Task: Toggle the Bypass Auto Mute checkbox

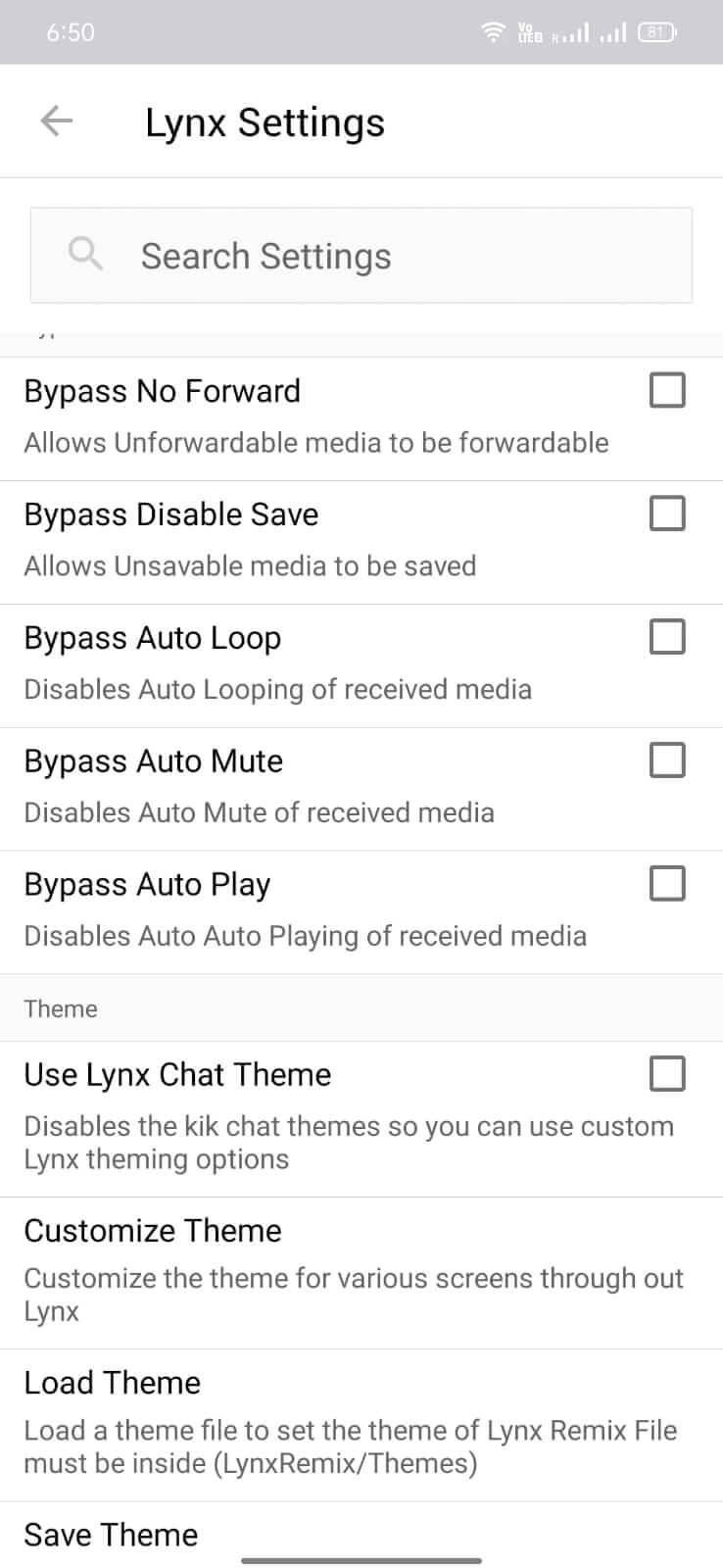Action: pyautogui.click(x=666, y=759)
